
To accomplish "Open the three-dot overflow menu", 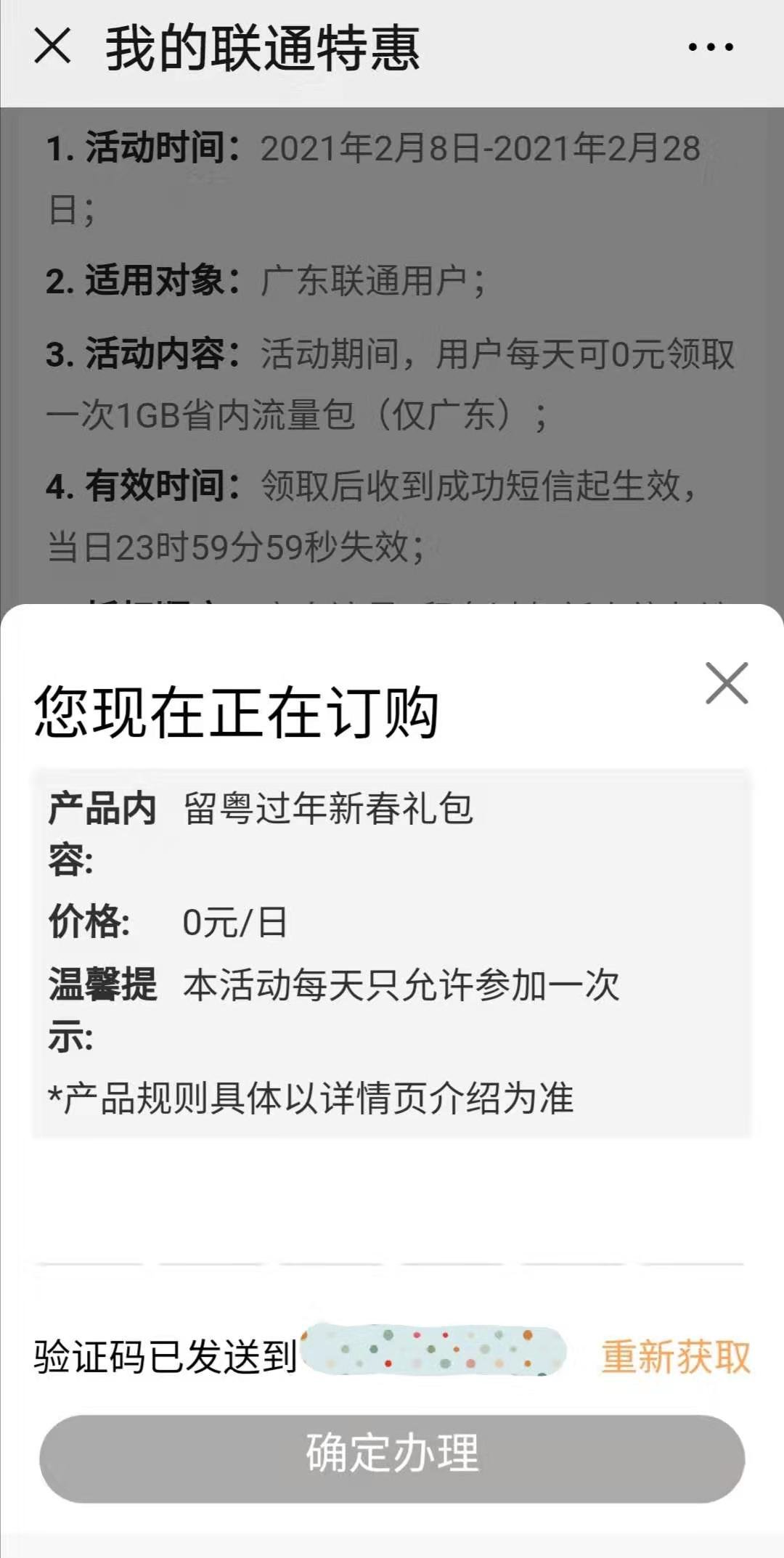I will (x=710, y=48).
